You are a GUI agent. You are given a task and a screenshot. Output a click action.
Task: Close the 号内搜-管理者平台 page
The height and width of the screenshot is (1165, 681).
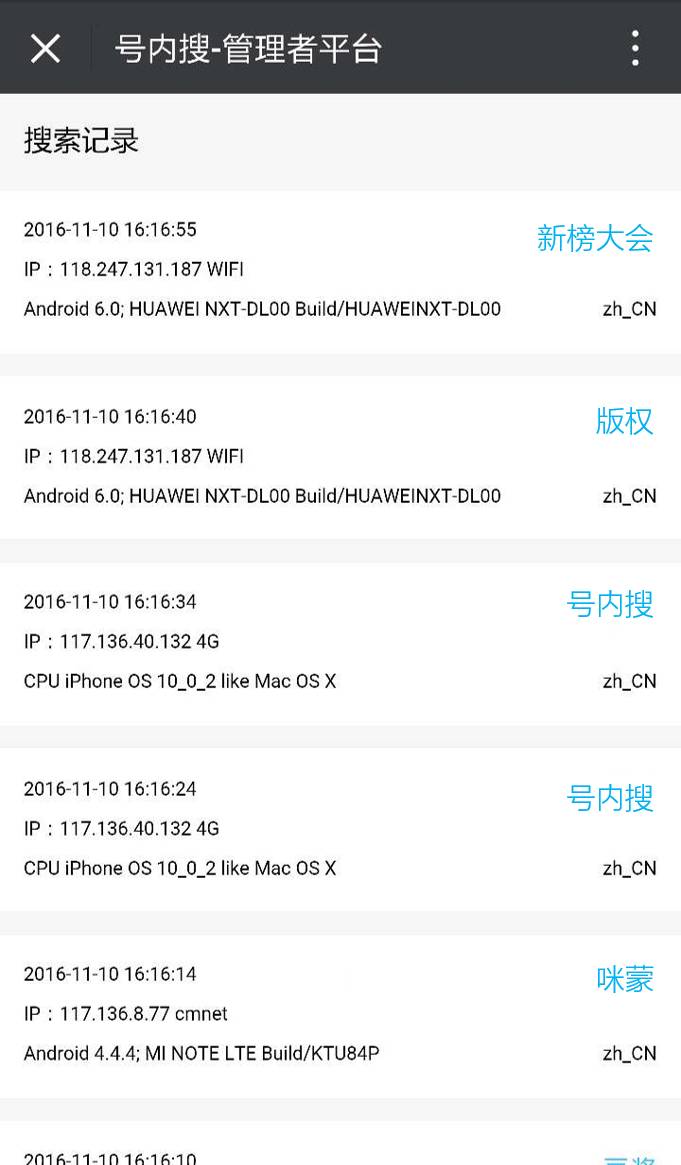[x=45, y=48]
